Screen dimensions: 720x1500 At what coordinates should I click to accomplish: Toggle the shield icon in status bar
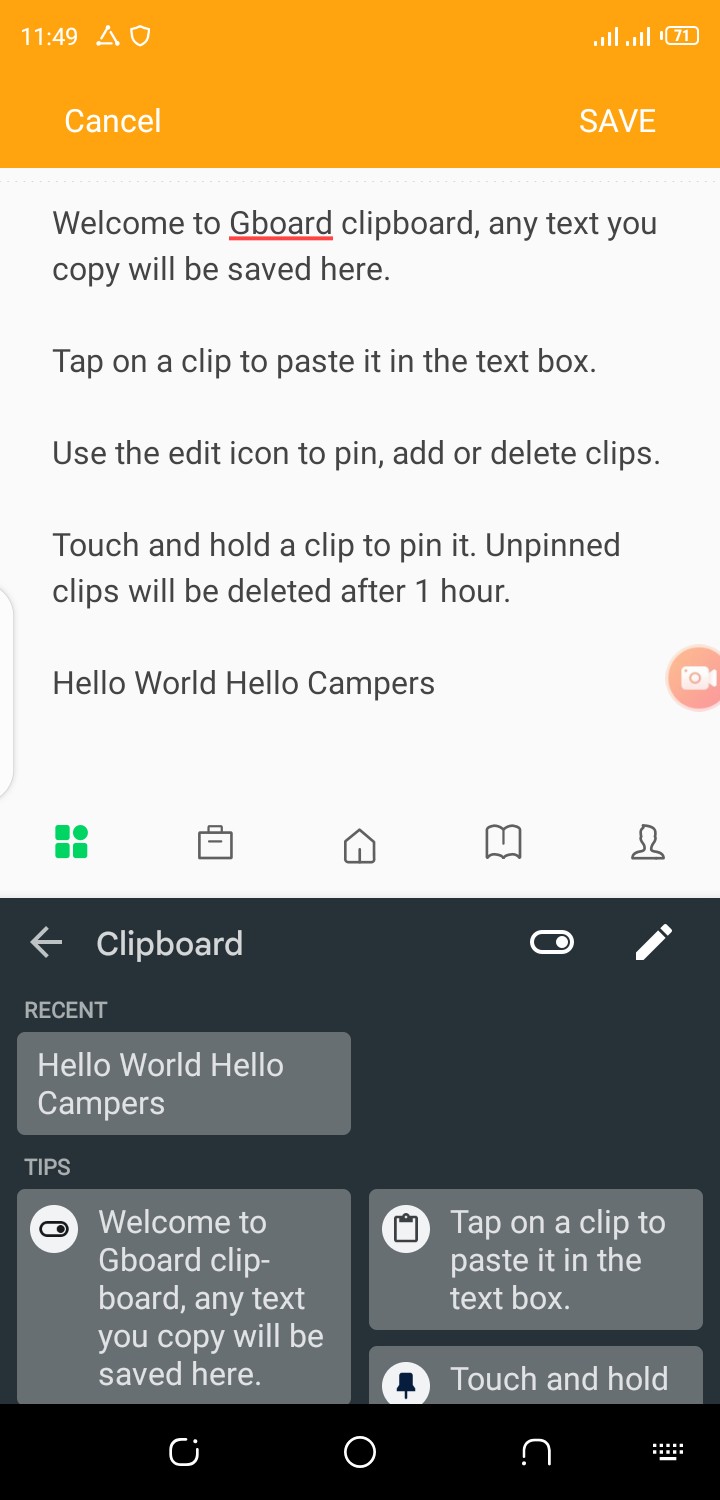coord(140,37)
